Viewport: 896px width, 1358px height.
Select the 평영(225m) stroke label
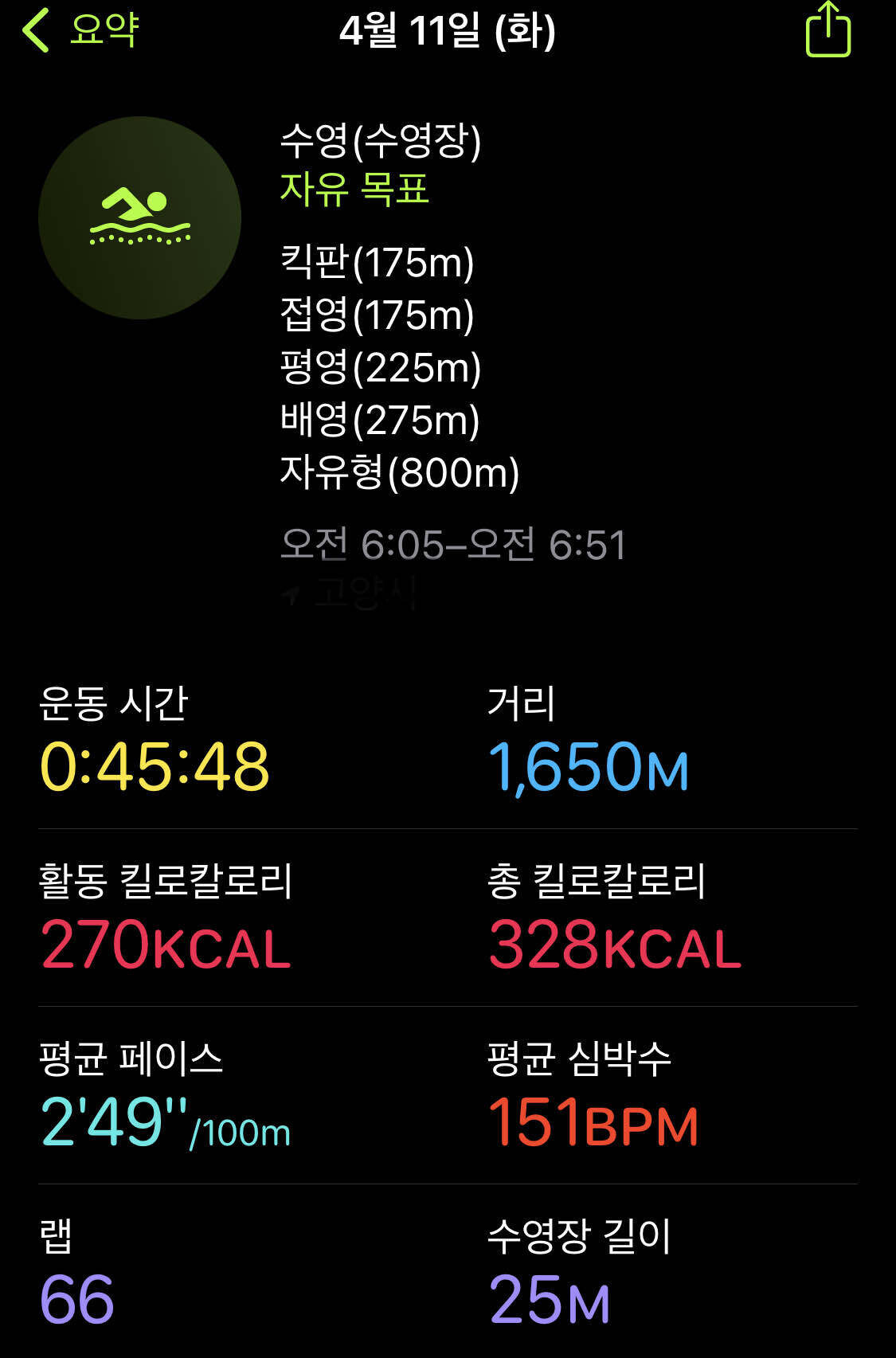click(381, 367)
